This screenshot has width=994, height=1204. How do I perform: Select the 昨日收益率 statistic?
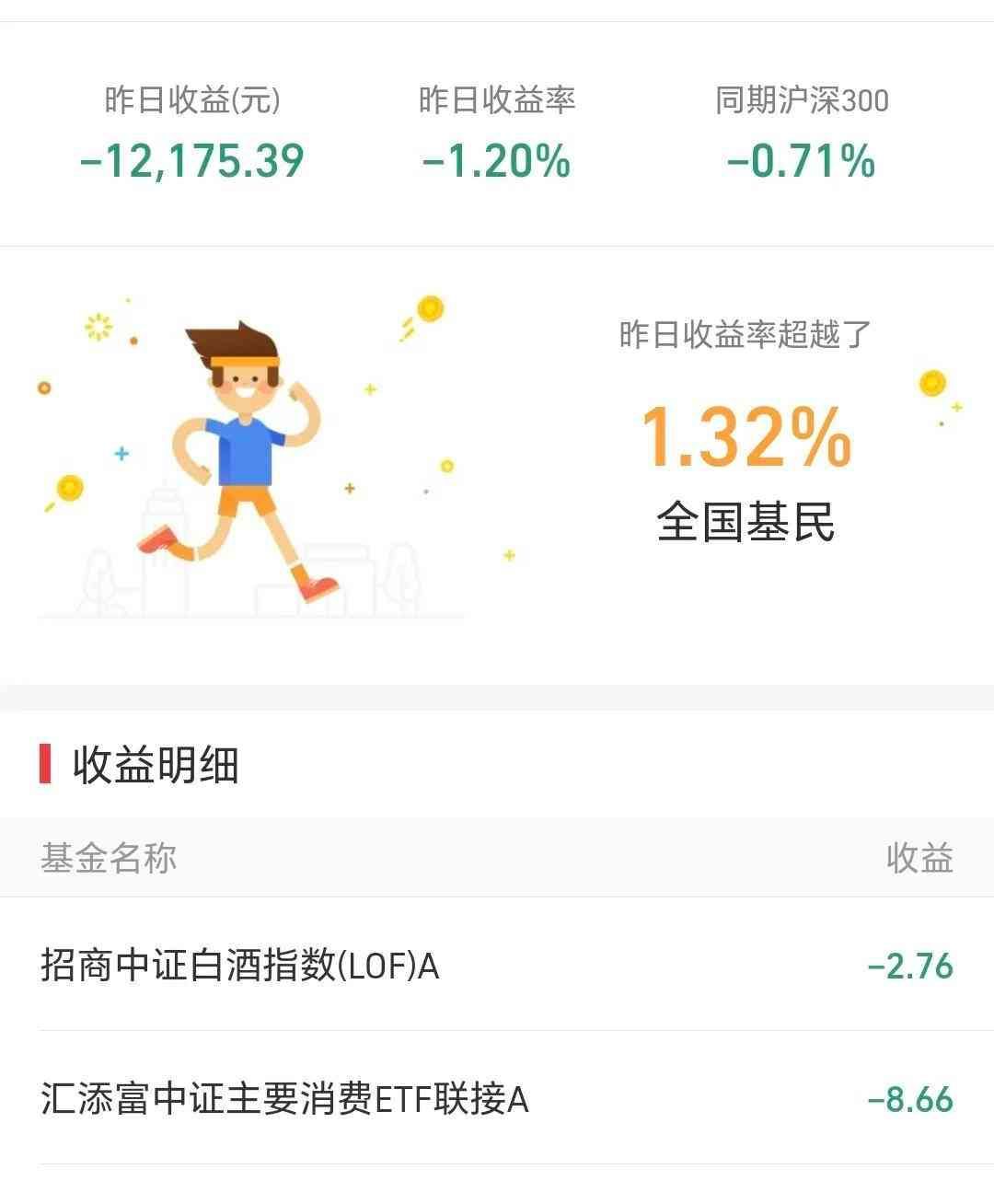tap(497, 133)
